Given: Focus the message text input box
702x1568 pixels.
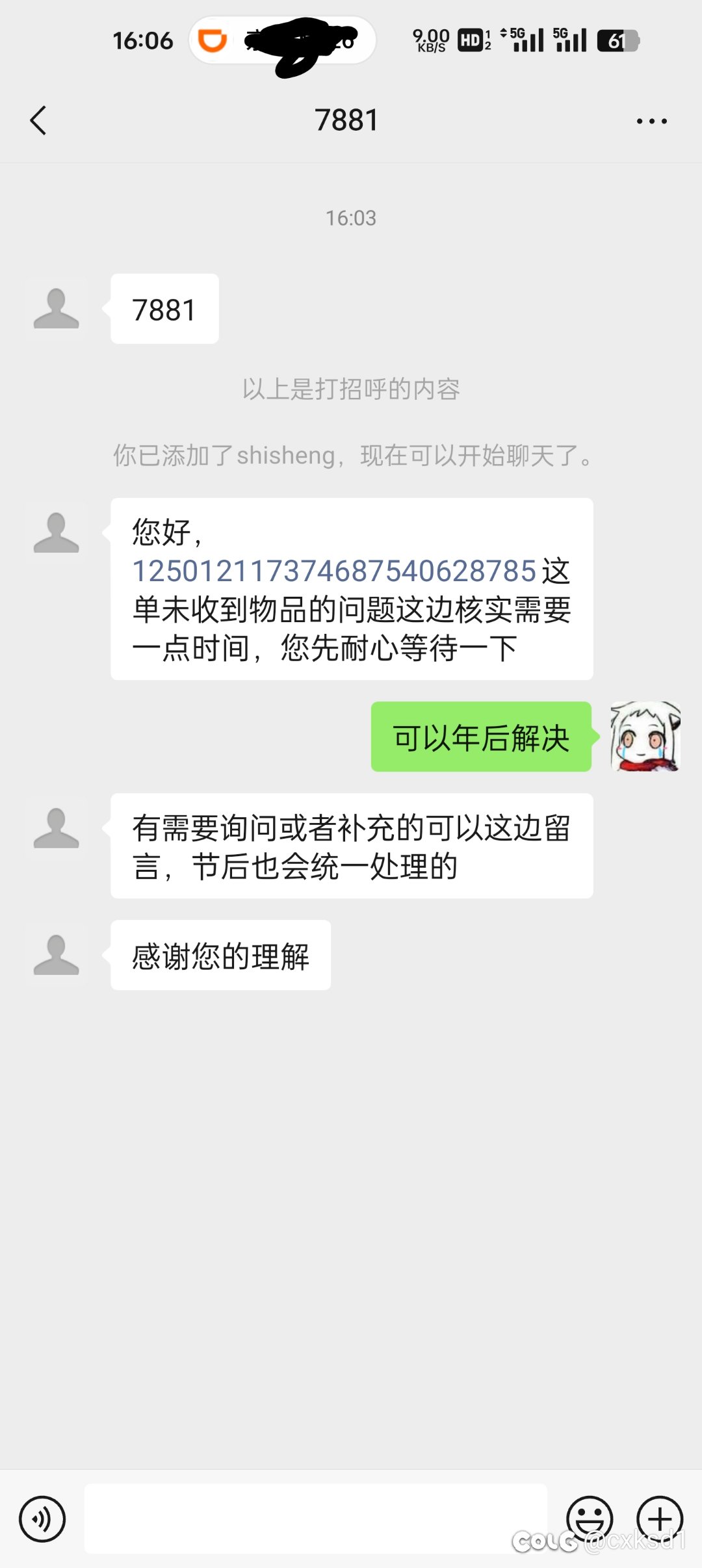Looking at the screenshot, I should click(316, 1519).
